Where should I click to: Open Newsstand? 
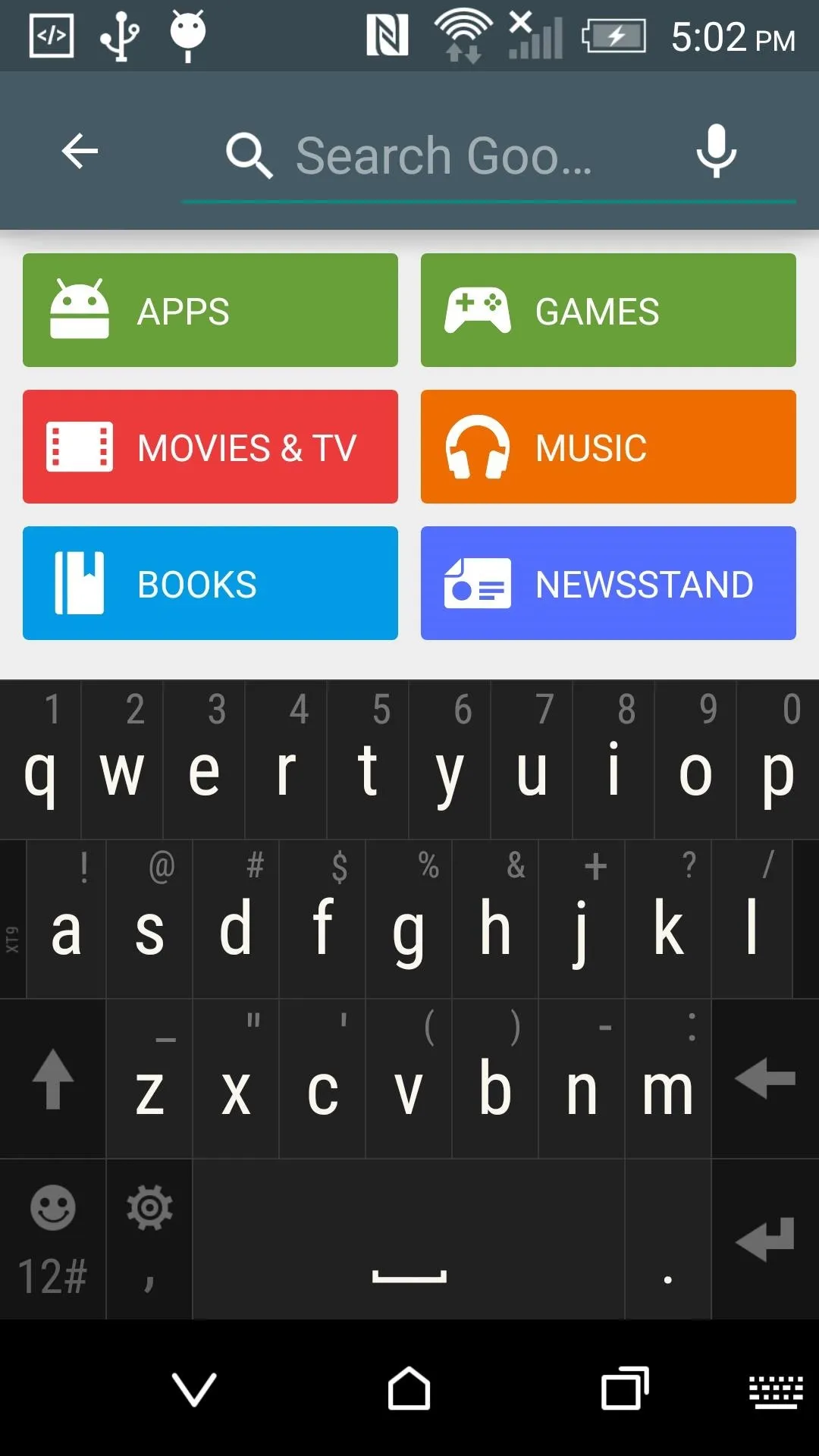(x=608, y=583)
